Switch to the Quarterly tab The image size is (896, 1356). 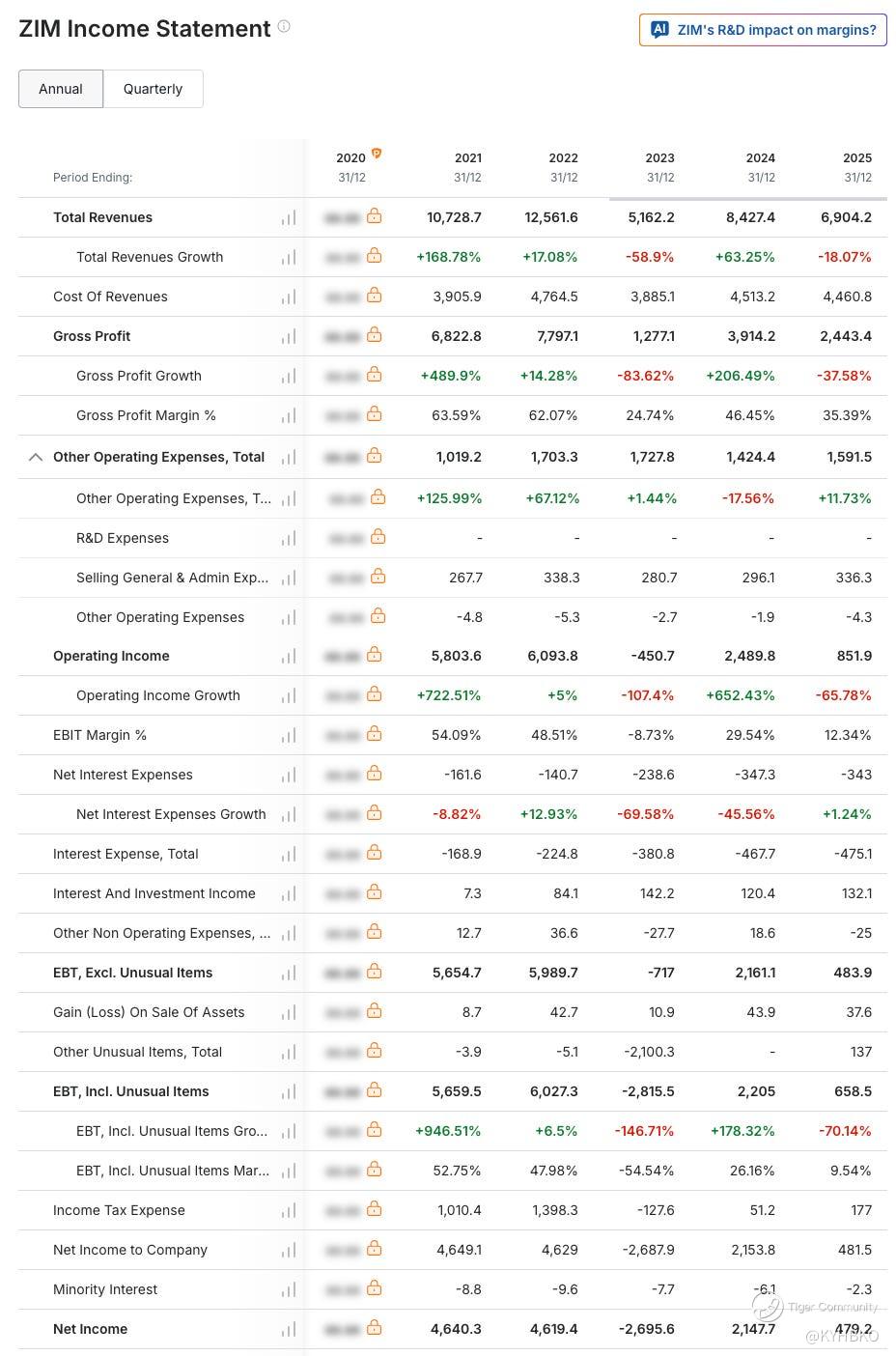pos(153,89)
